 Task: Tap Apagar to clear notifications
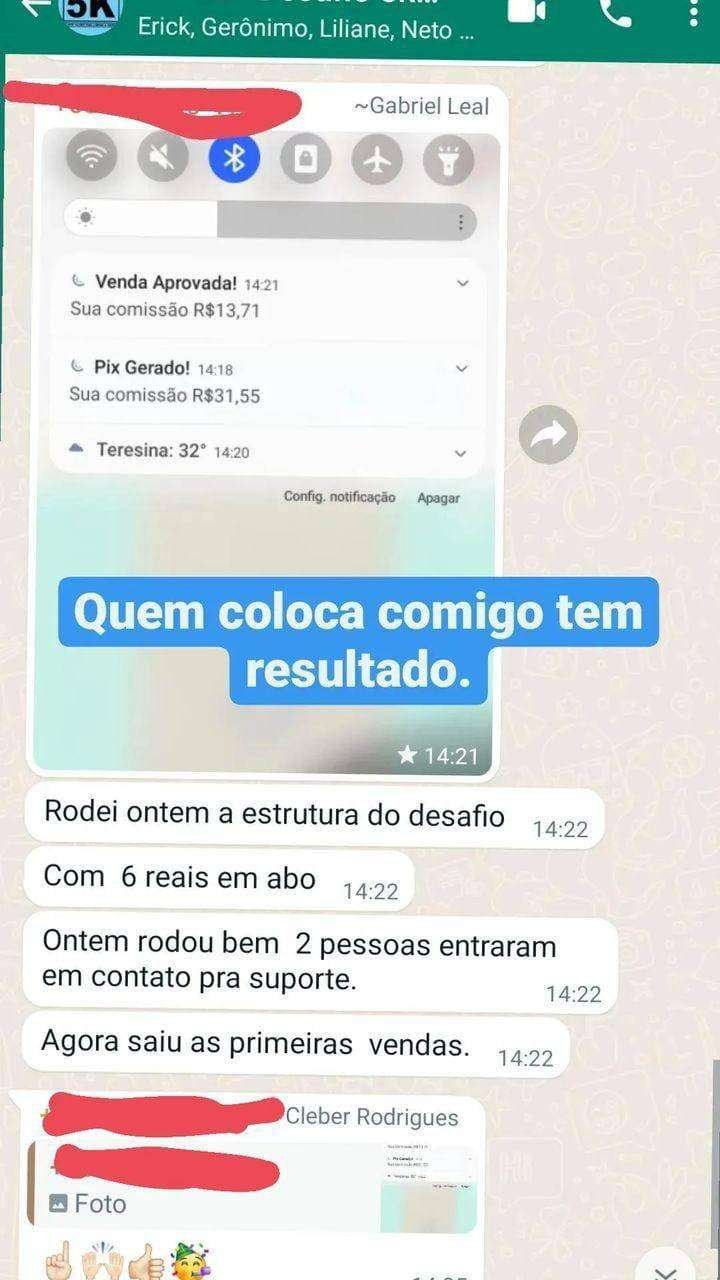(438, 497)
